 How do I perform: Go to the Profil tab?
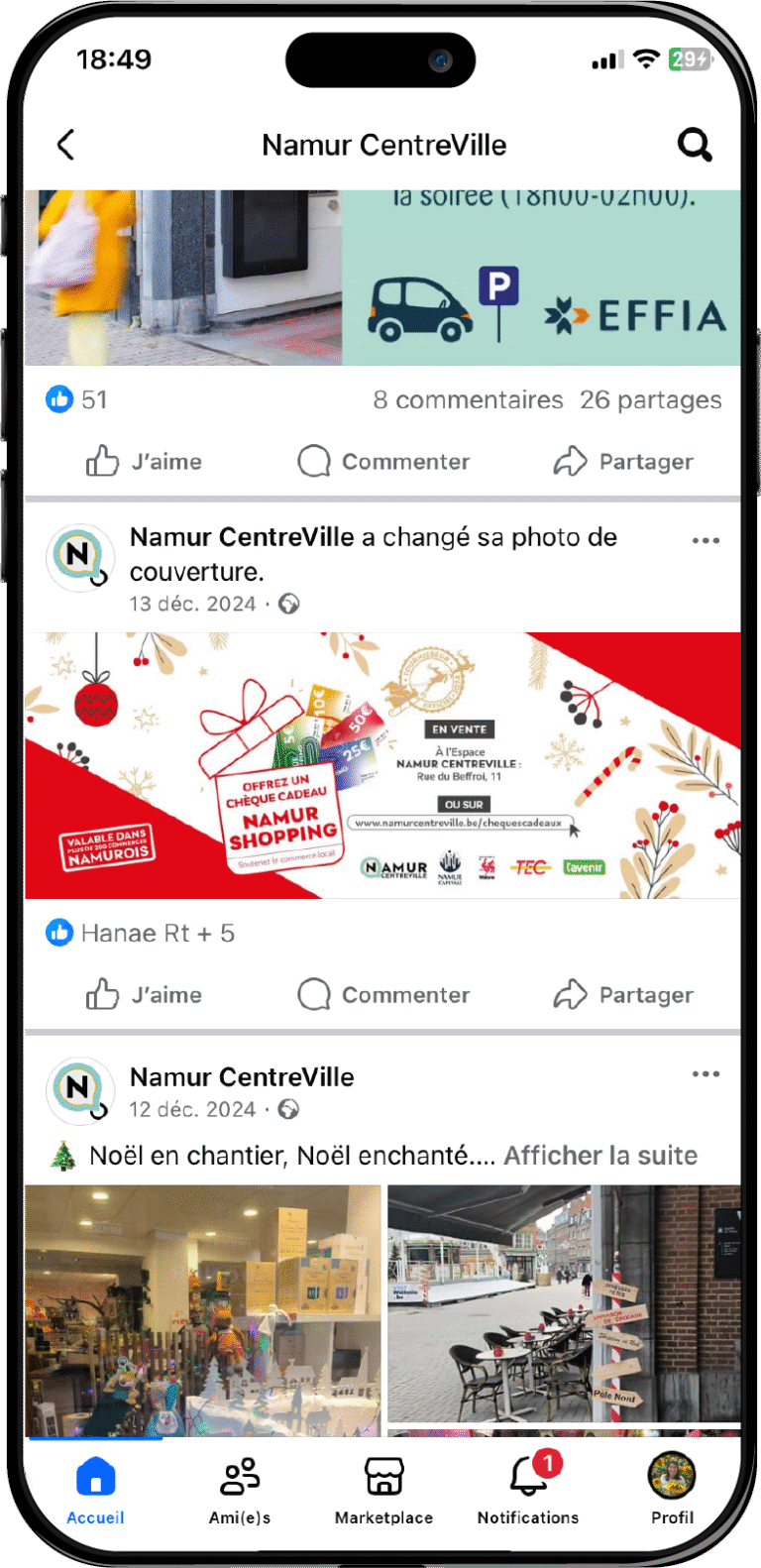click(672, 1490)
